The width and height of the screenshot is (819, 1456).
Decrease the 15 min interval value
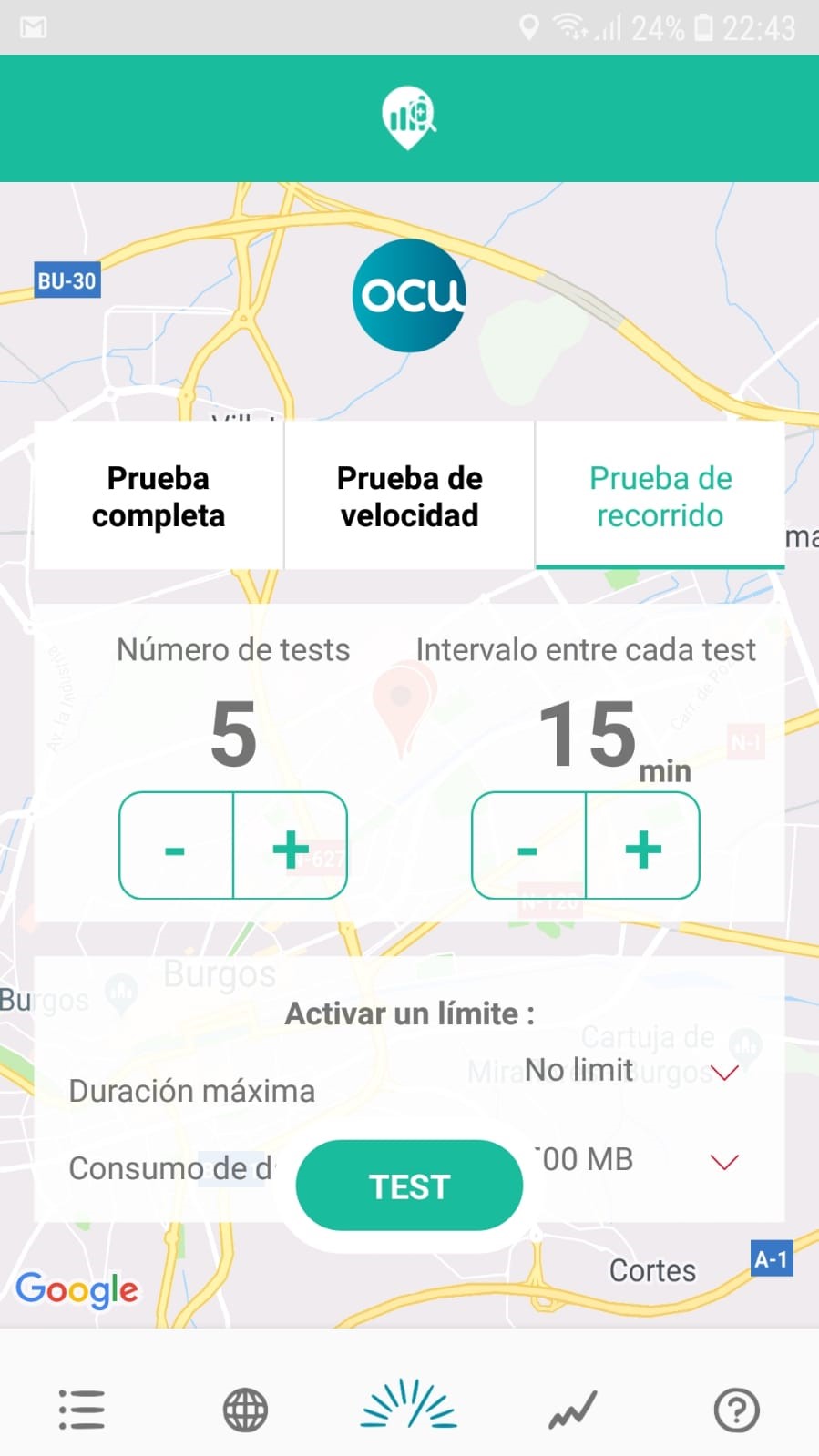click(x=527, y=847)
